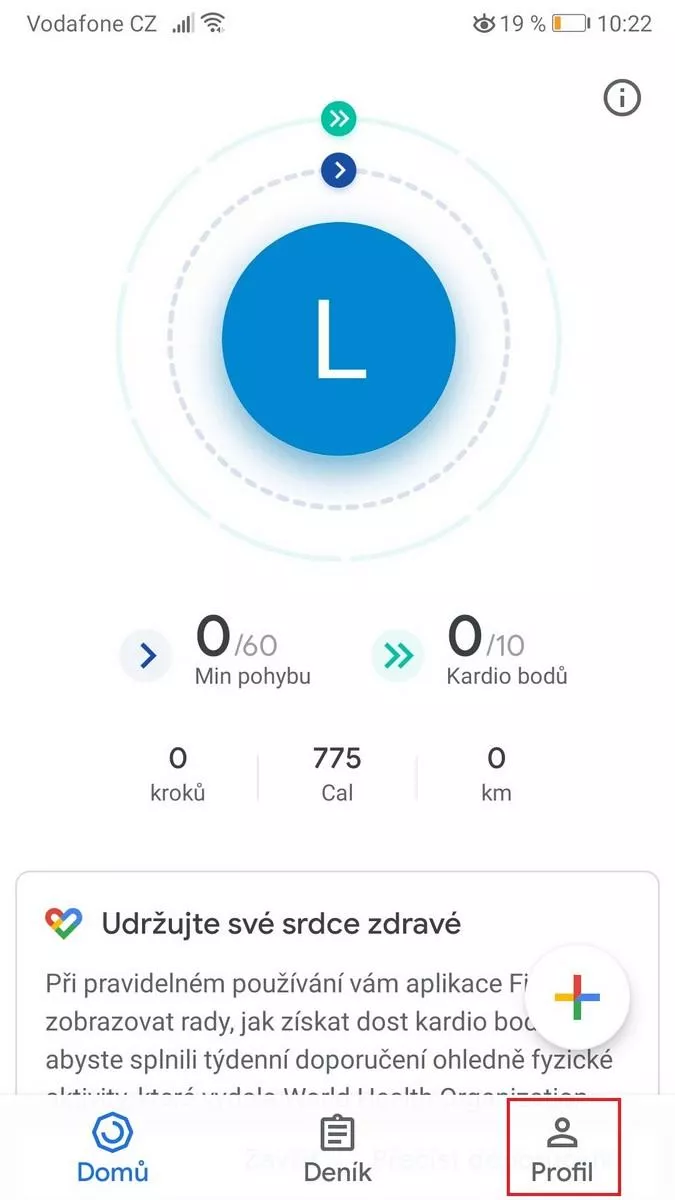675x1200 pixels.
Task: Tap the colorful plus add button
Action: point(577,996)
